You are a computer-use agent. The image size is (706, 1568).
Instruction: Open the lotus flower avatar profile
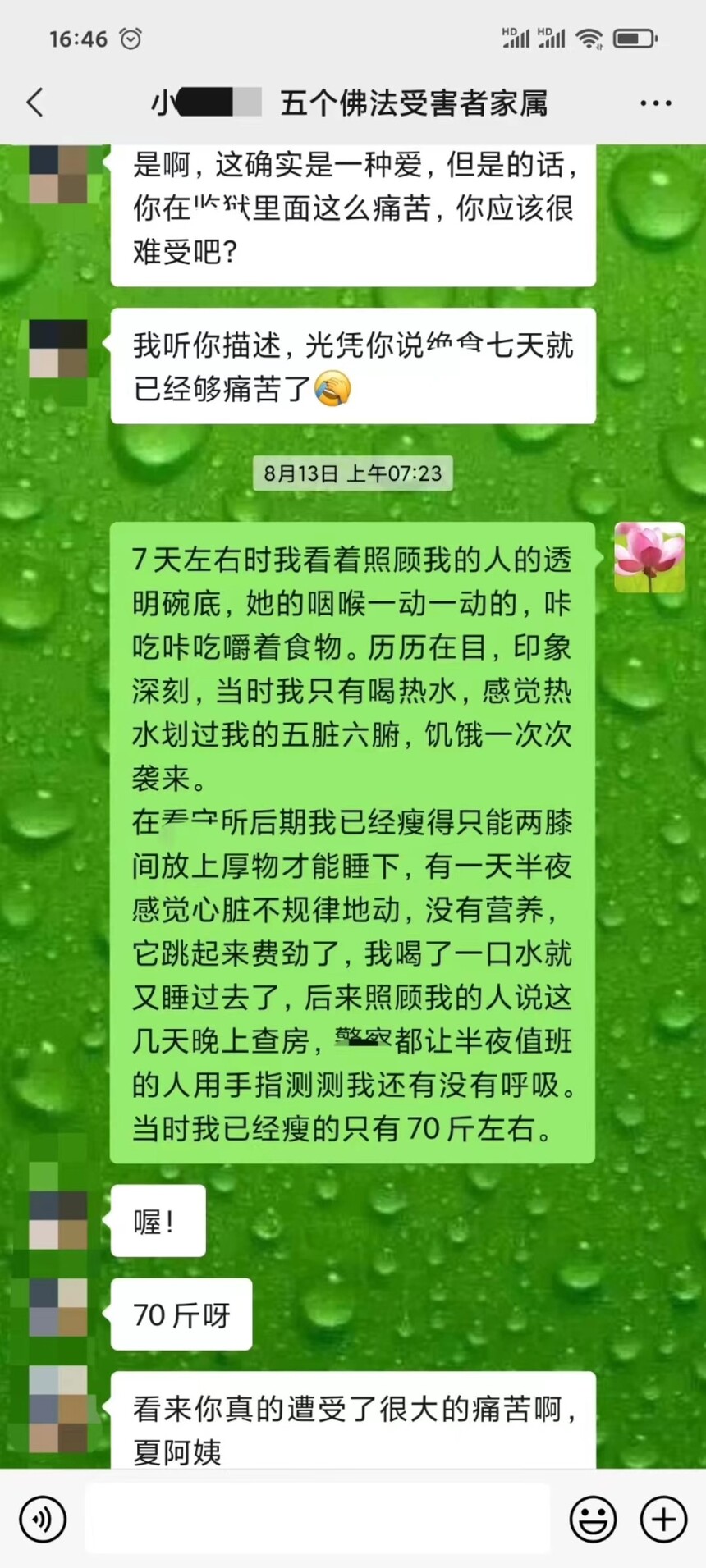(649, 557)
